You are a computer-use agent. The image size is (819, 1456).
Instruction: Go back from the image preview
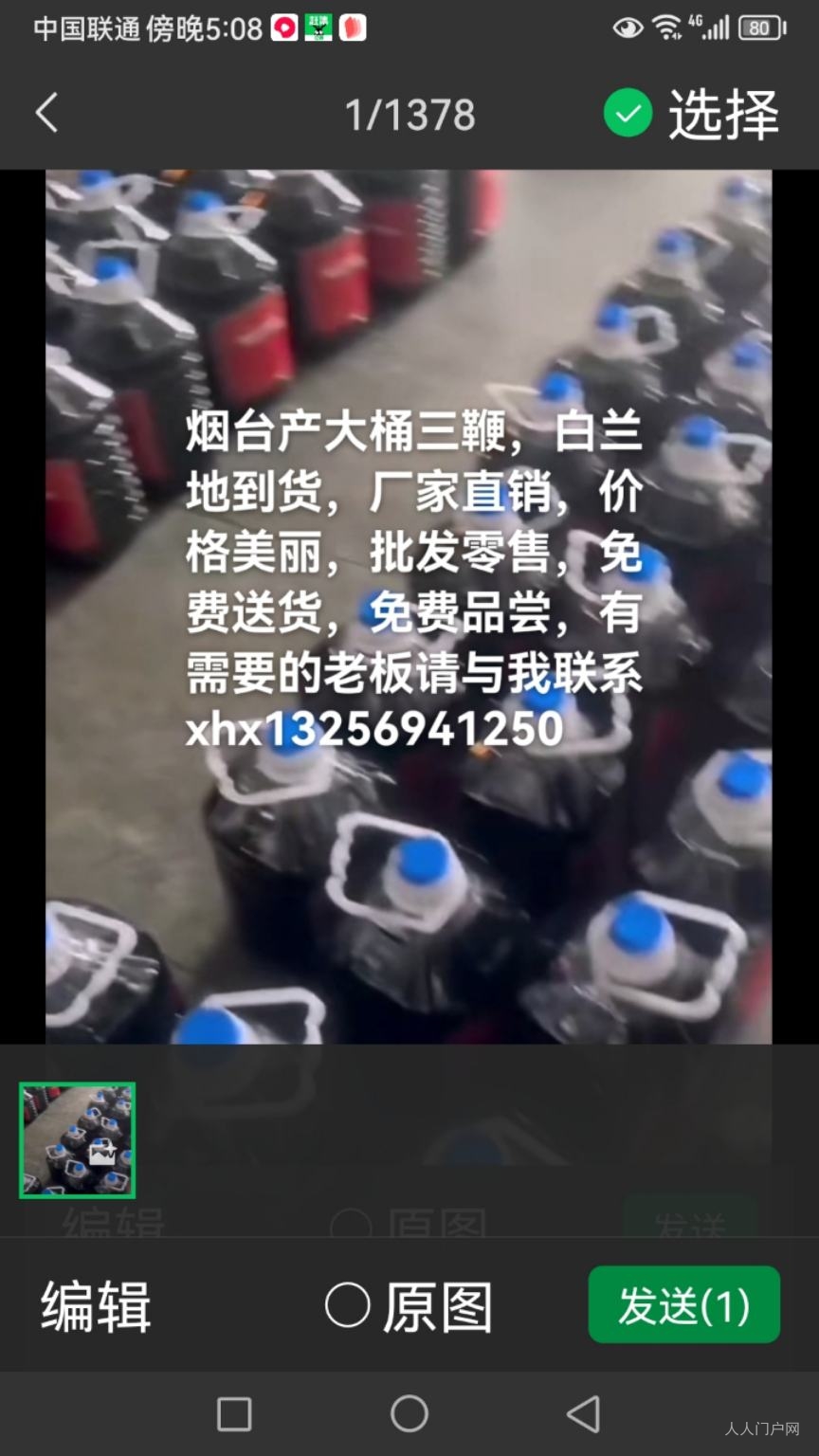click(47, 113)
